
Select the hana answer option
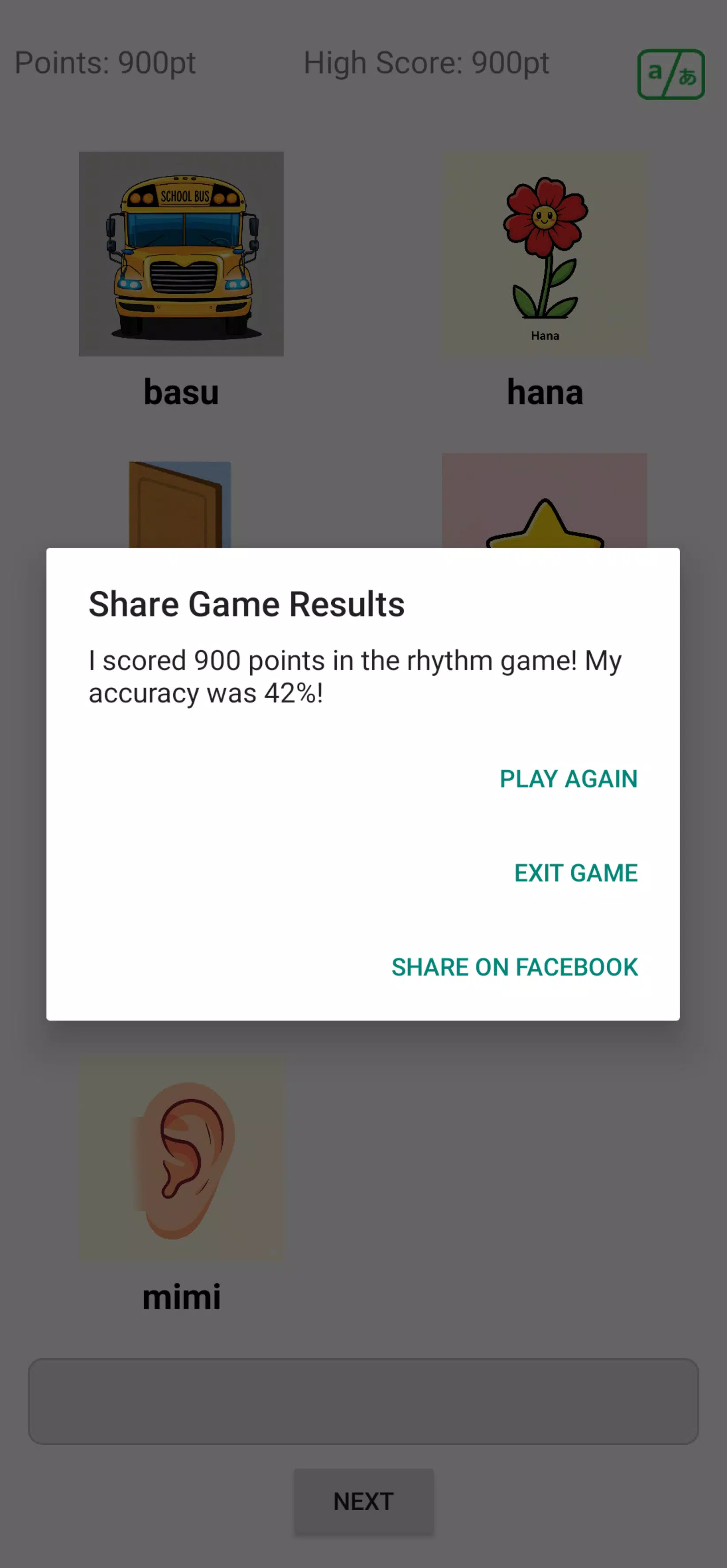pos(544,392)
